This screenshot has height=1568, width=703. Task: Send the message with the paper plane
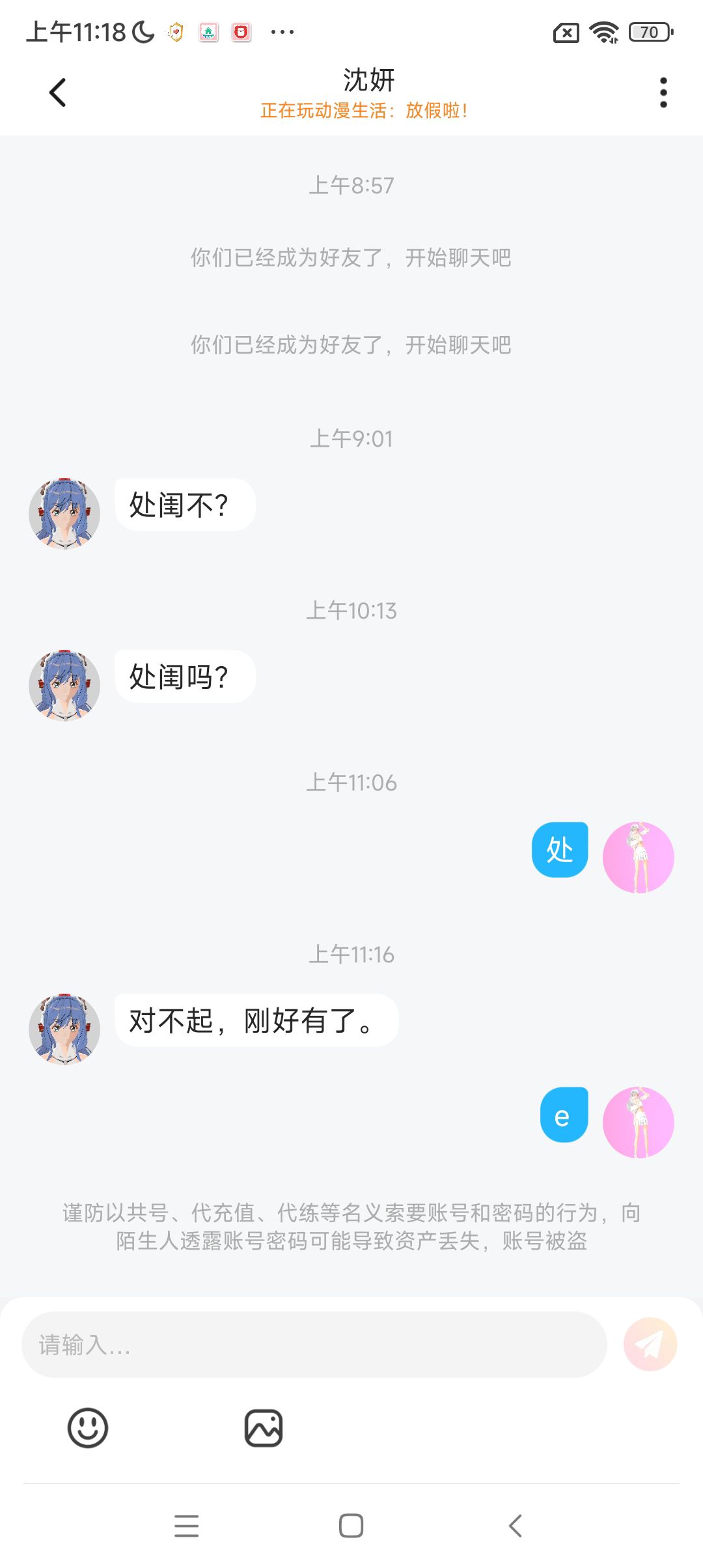pyautogui.click(x=650, y=1345)
